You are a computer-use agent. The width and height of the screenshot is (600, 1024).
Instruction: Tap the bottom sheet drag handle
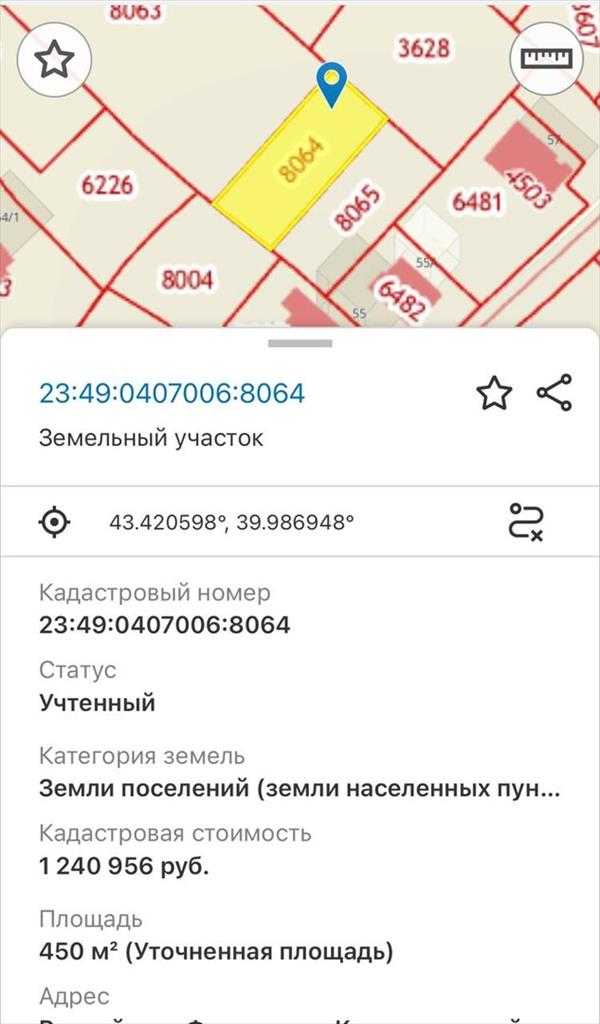click(x=300, y=344)
